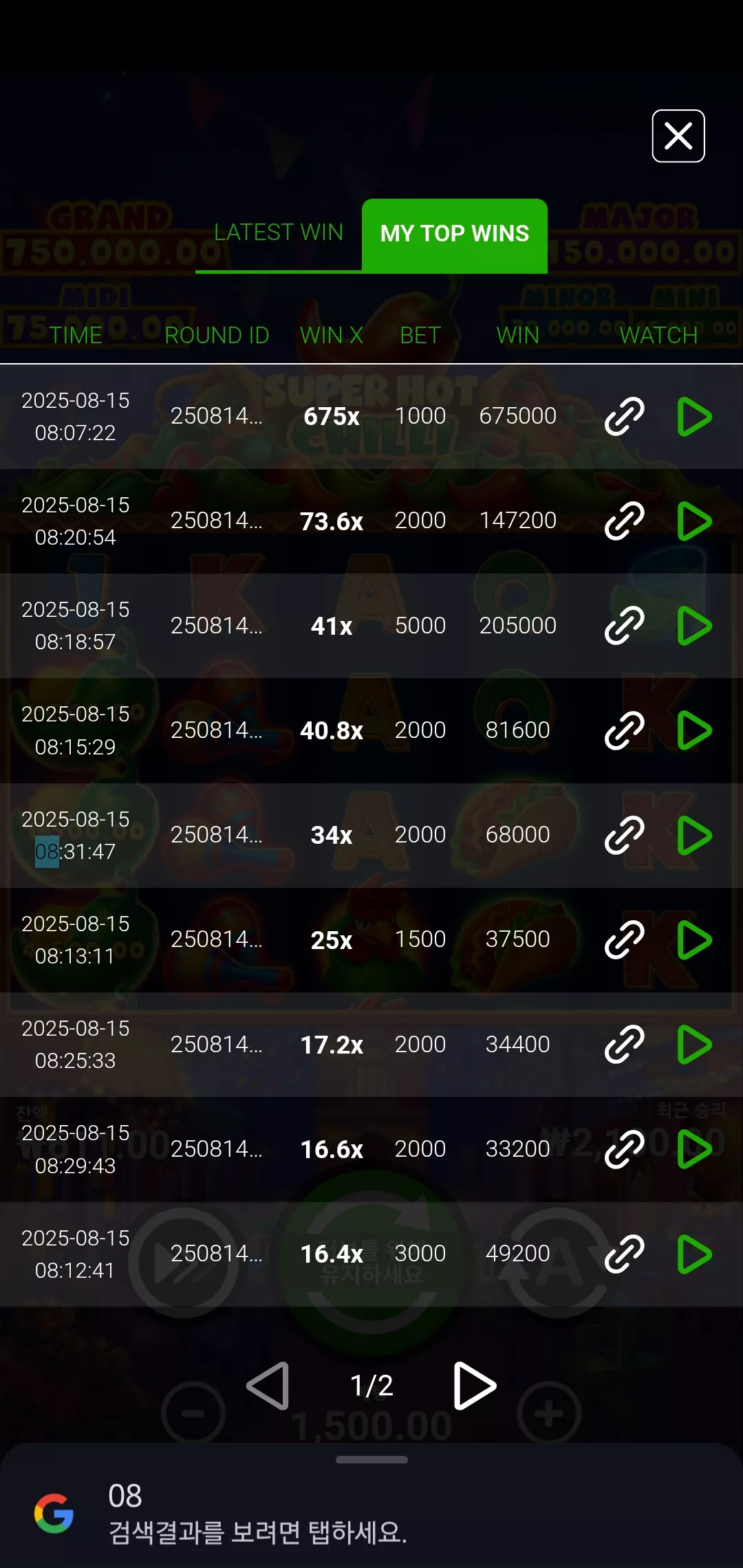Play the 16.4x win replay
The width and height of the screenshot is (743, 1568).
point(694,1254)
